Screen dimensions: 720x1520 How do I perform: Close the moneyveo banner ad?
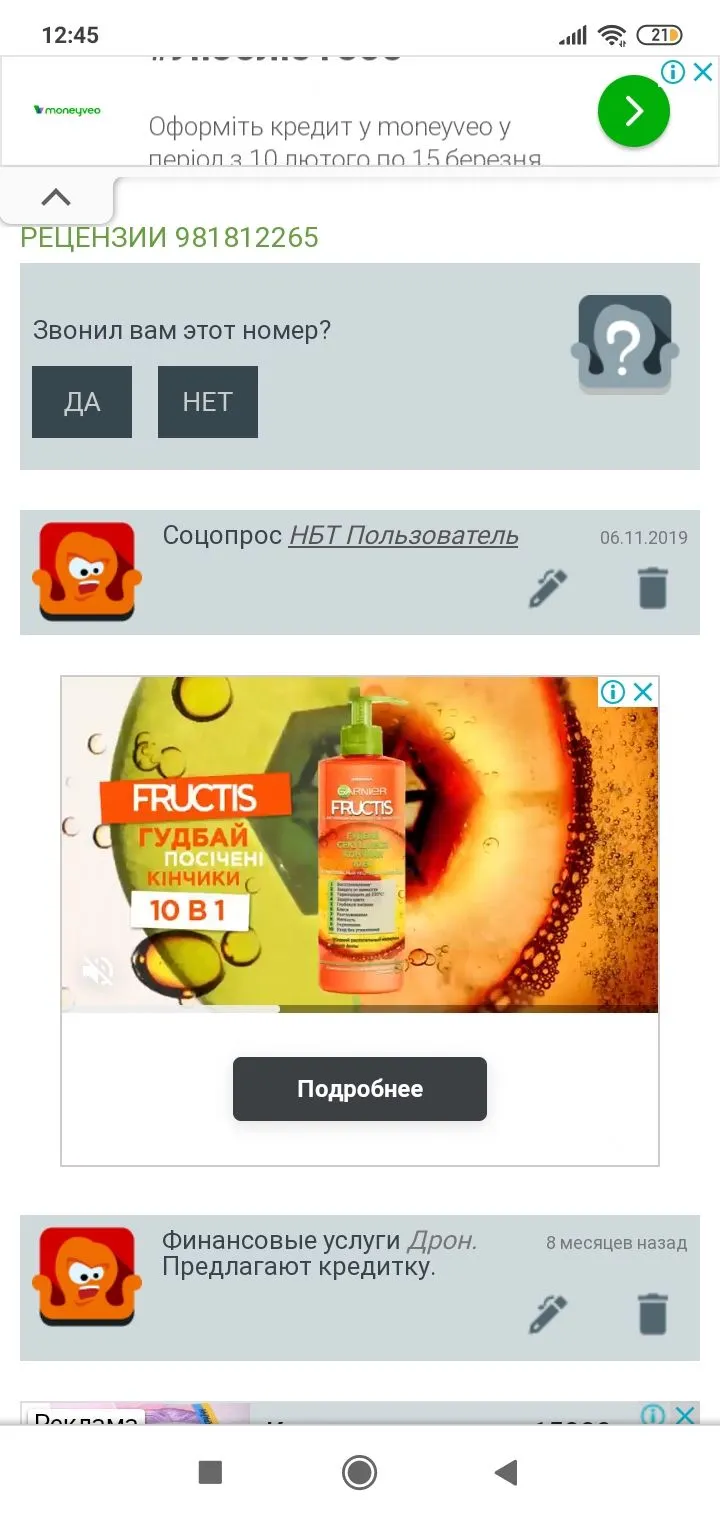pos(704,72)
